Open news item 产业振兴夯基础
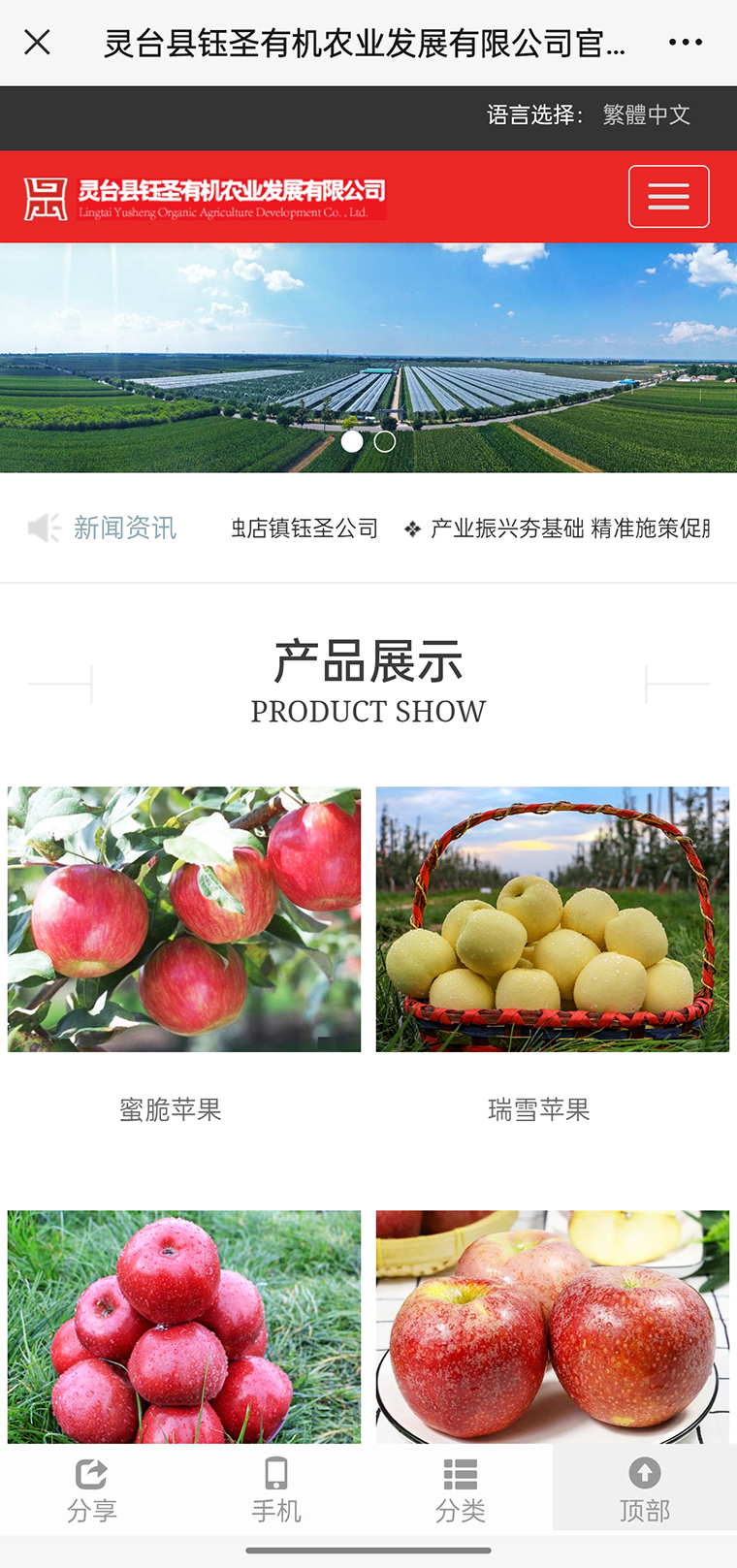This screenshot has height=1568, width=737. coord(568,528)
